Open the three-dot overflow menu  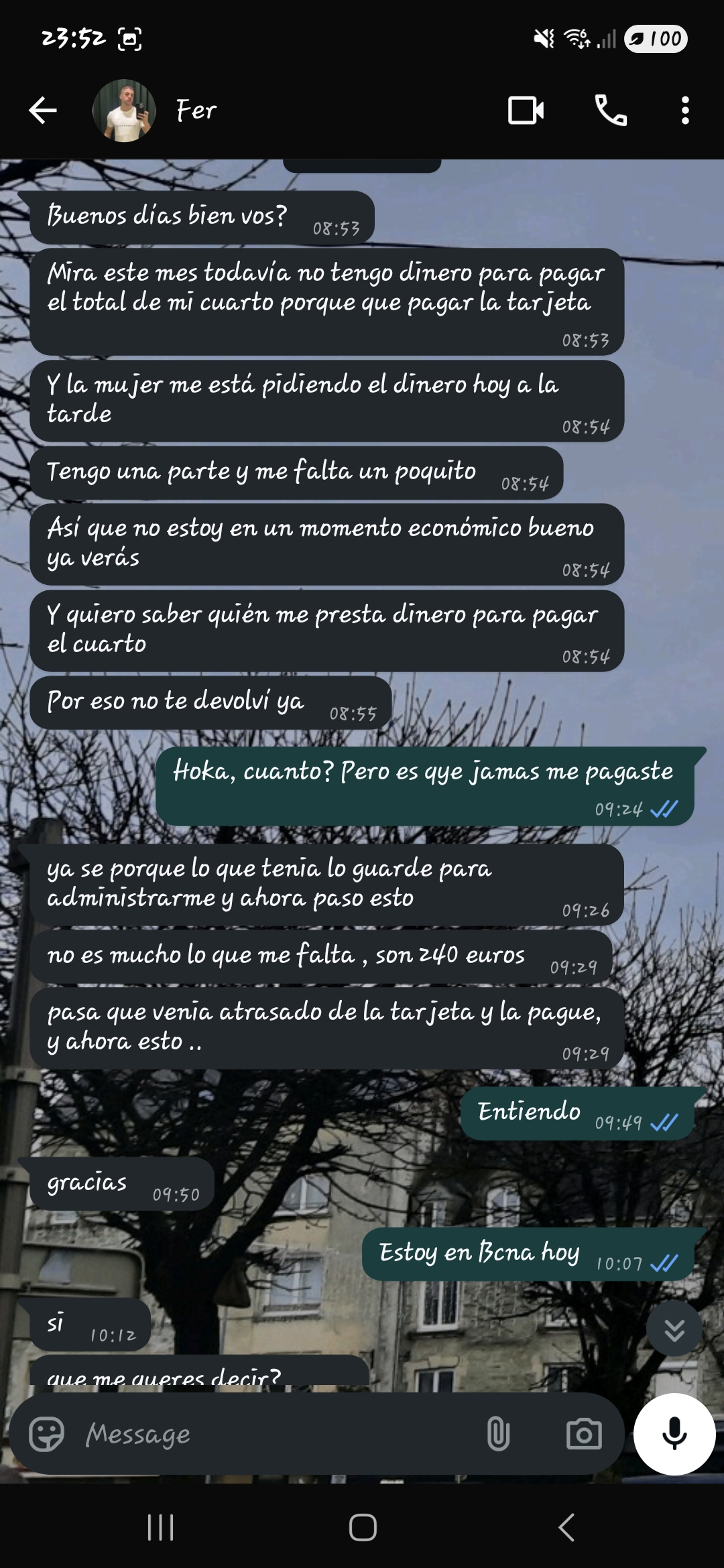click(x=684, y=111)
